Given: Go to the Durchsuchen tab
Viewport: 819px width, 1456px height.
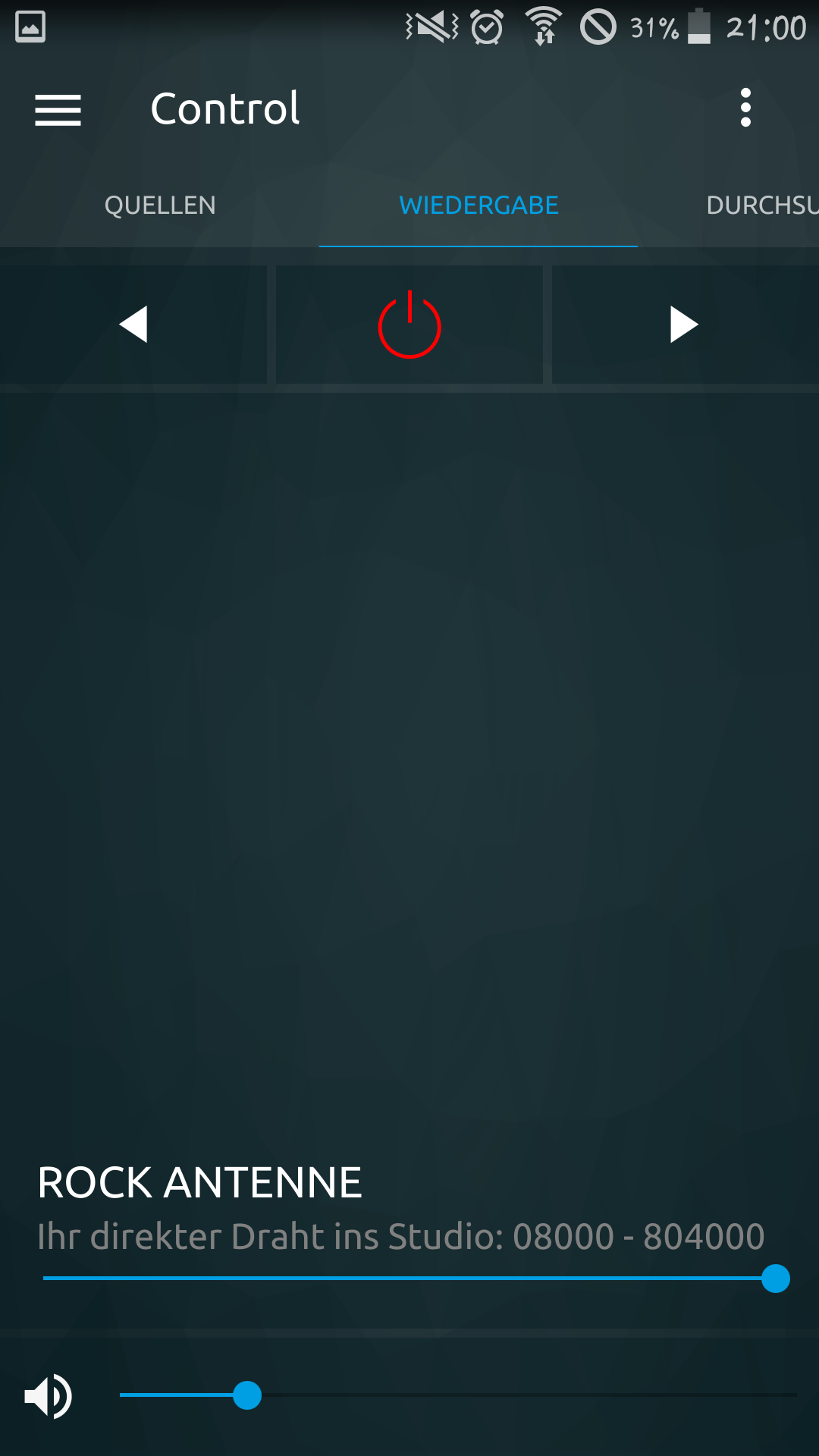Looking at the screenshot, I should click(761, 206).
